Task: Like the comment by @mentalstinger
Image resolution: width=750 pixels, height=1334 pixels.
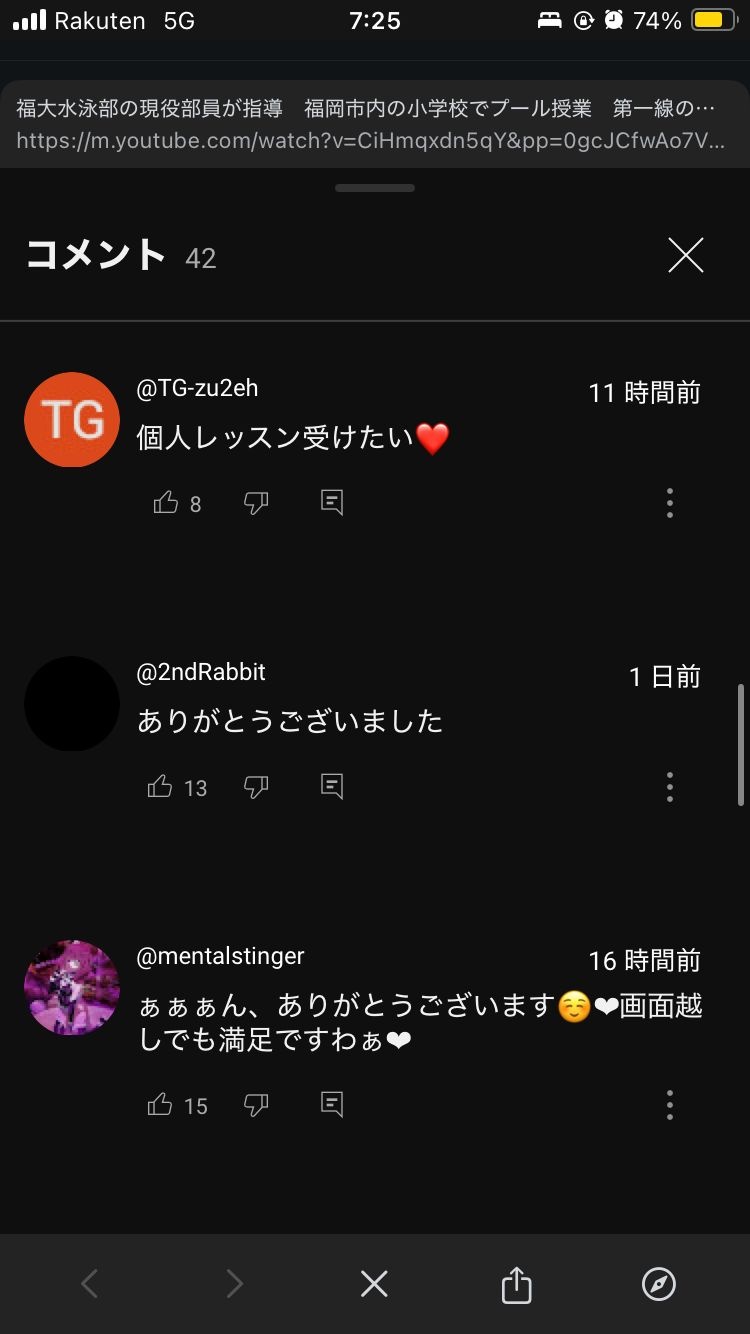Action: (x=160, y=1105)
